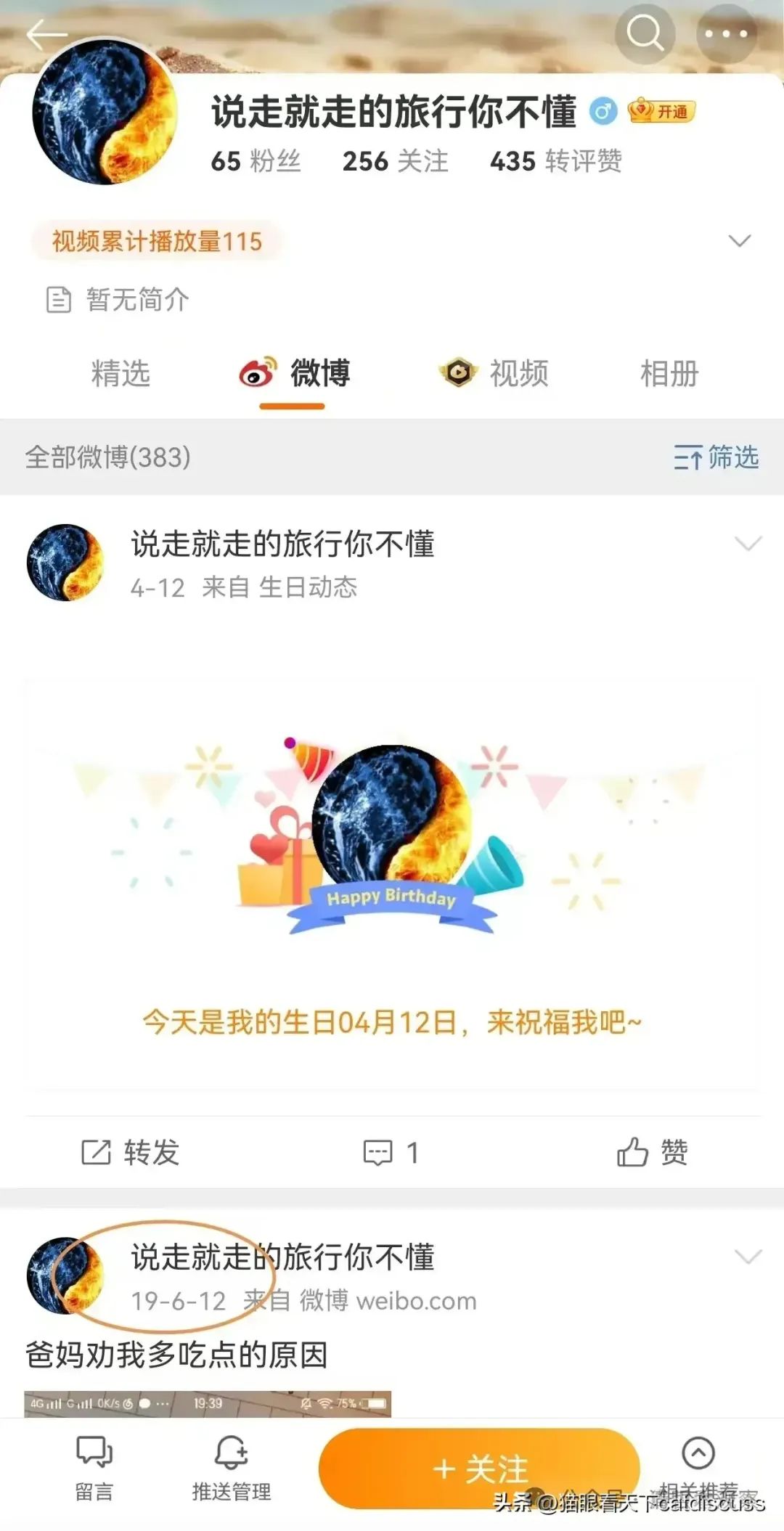Expand the profile info chevron

[x=739, y=240]
